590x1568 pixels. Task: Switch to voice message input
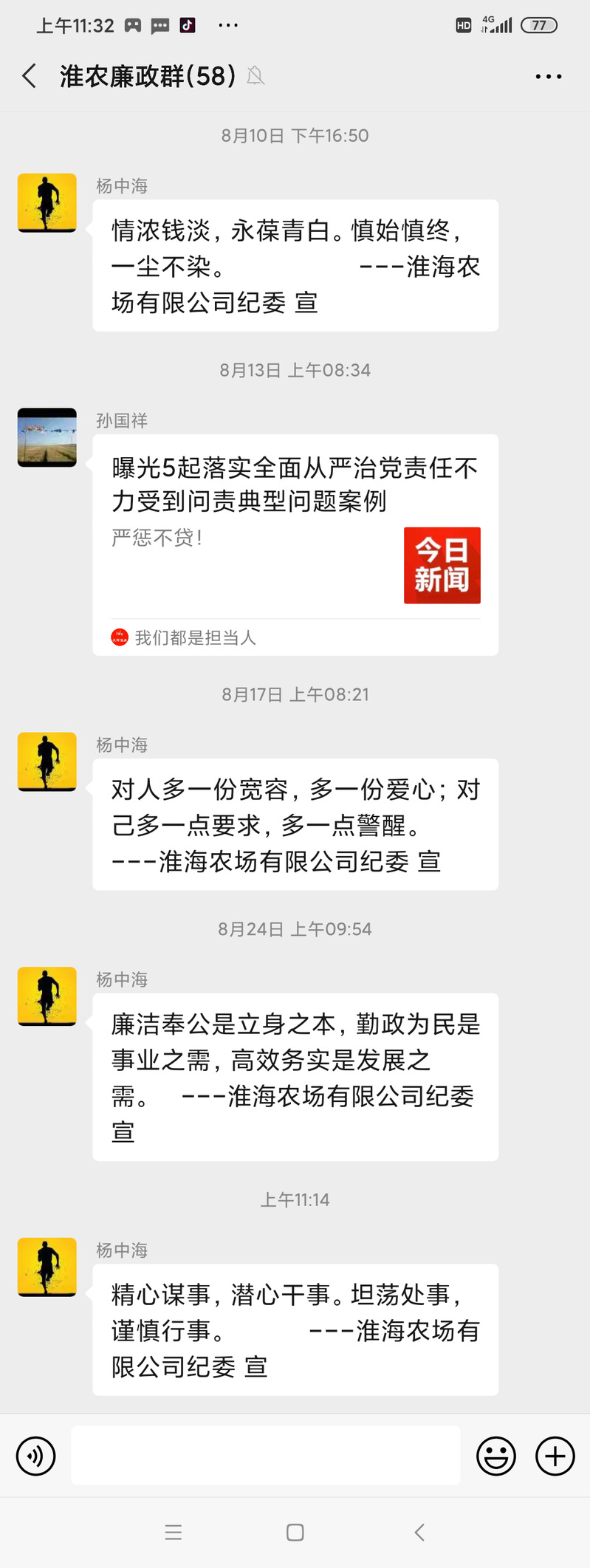(x=36, y=1456)
